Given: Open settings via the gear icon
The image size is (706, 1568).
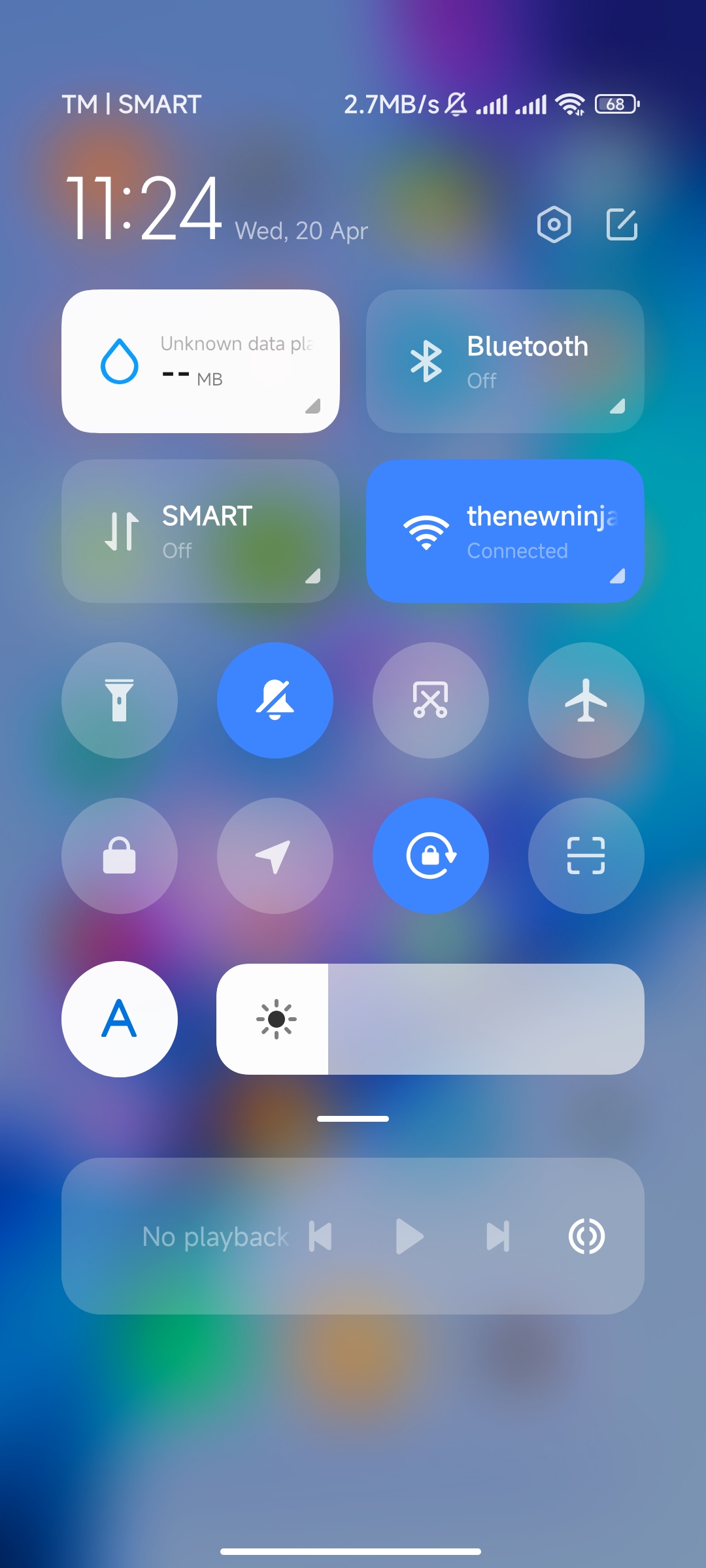Looking at the screenshot, I should point(554,225).
